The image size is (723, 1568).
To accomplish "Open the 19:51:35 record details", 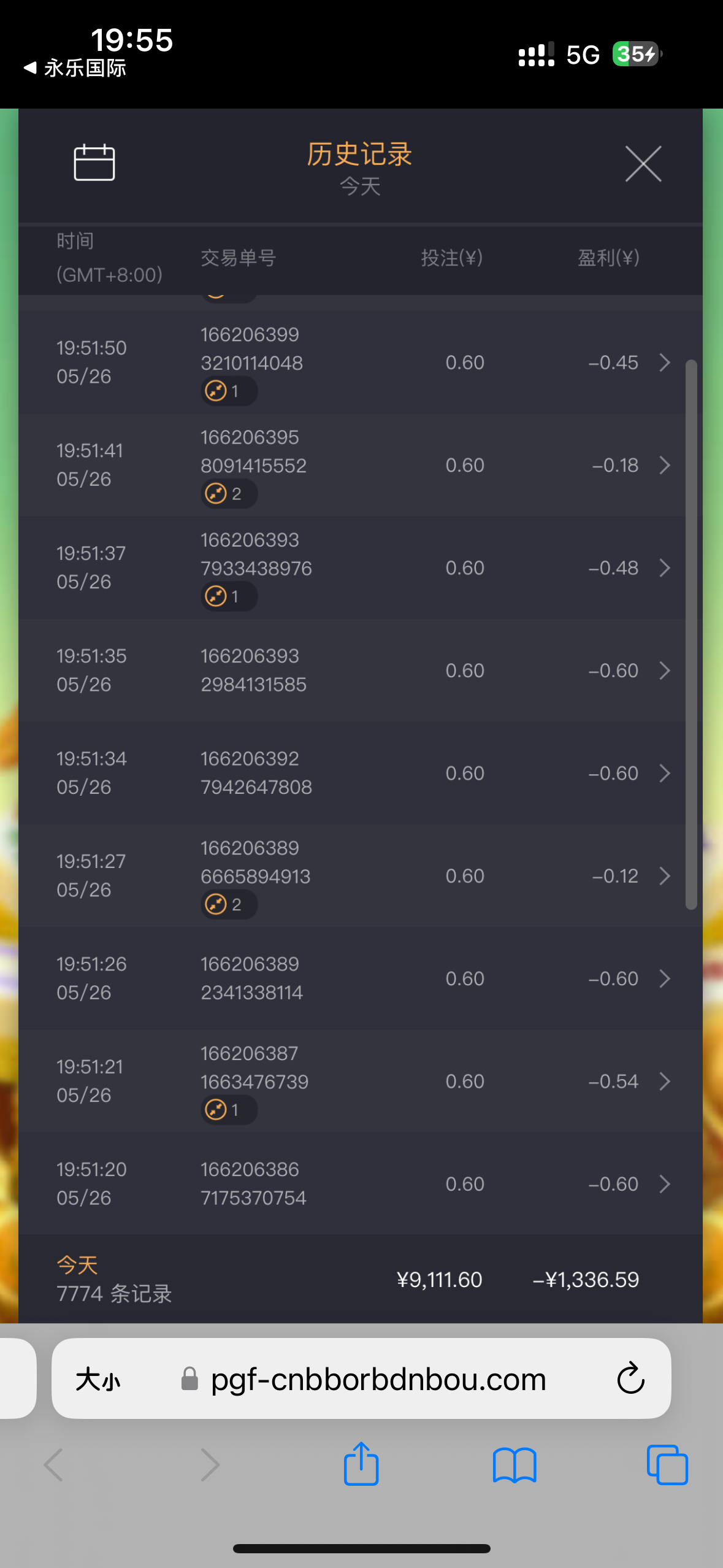I will 664,671.
